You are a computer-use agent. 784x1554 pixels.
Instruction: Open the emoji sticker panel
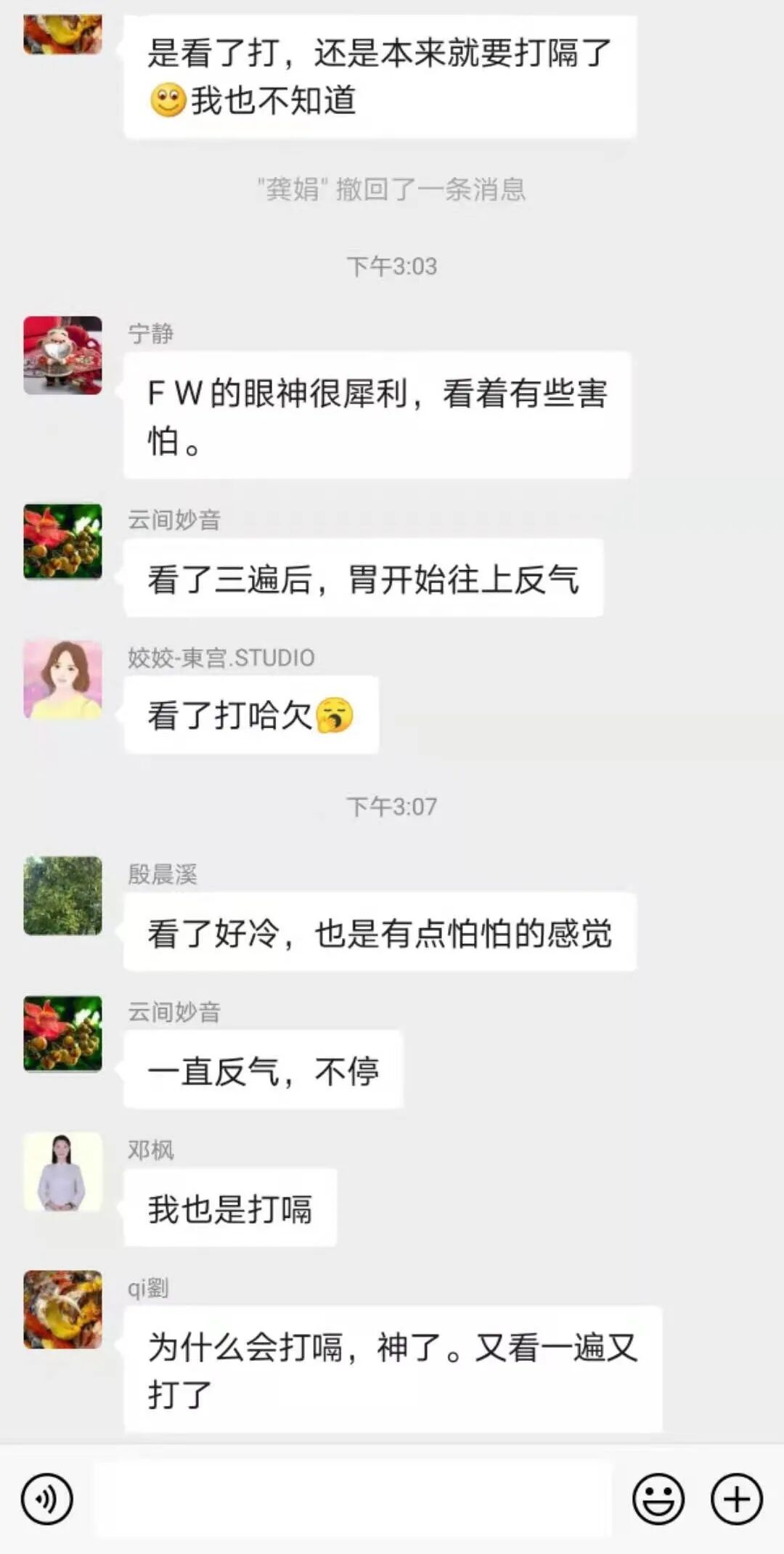(x=658, y=1499)
